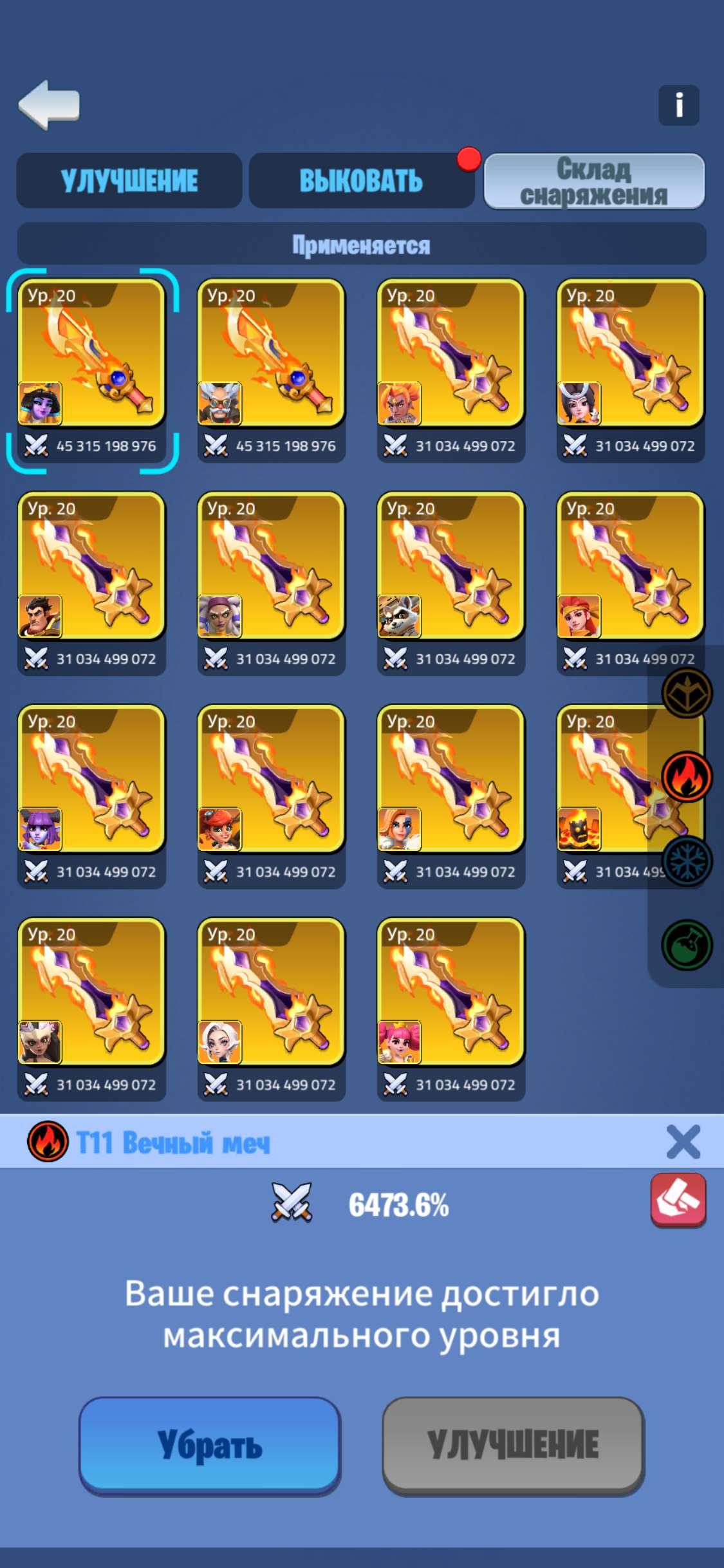Filter equipment by ice snowflake element
The image size is (724, 1568).
(687, 861)
